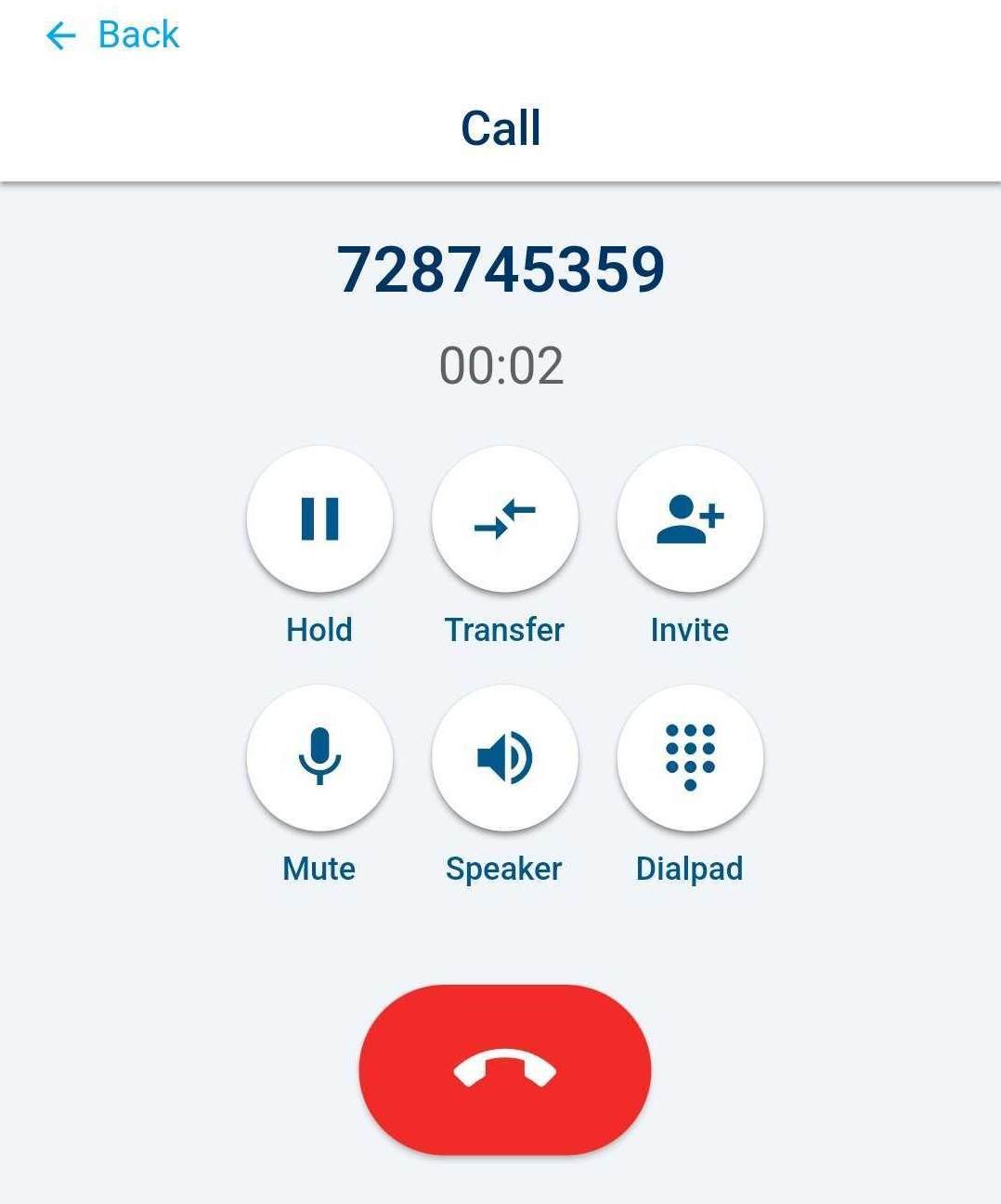Open the dialpad
The width and height of the screenshot is (1001, 1204).
(690, 757)
